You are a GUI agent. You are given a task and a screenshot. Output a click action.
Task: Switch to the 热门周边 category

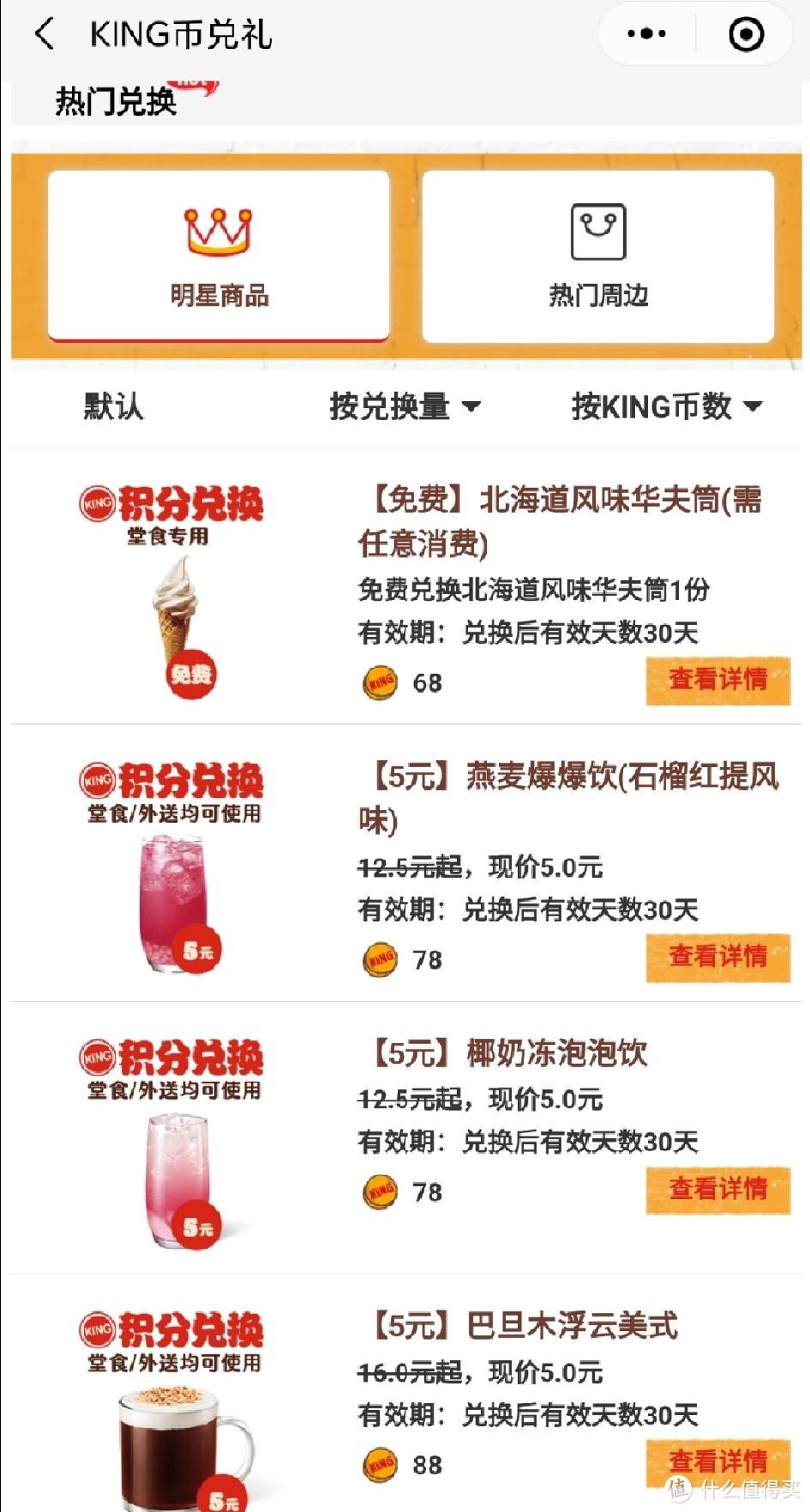pos(598,255)
